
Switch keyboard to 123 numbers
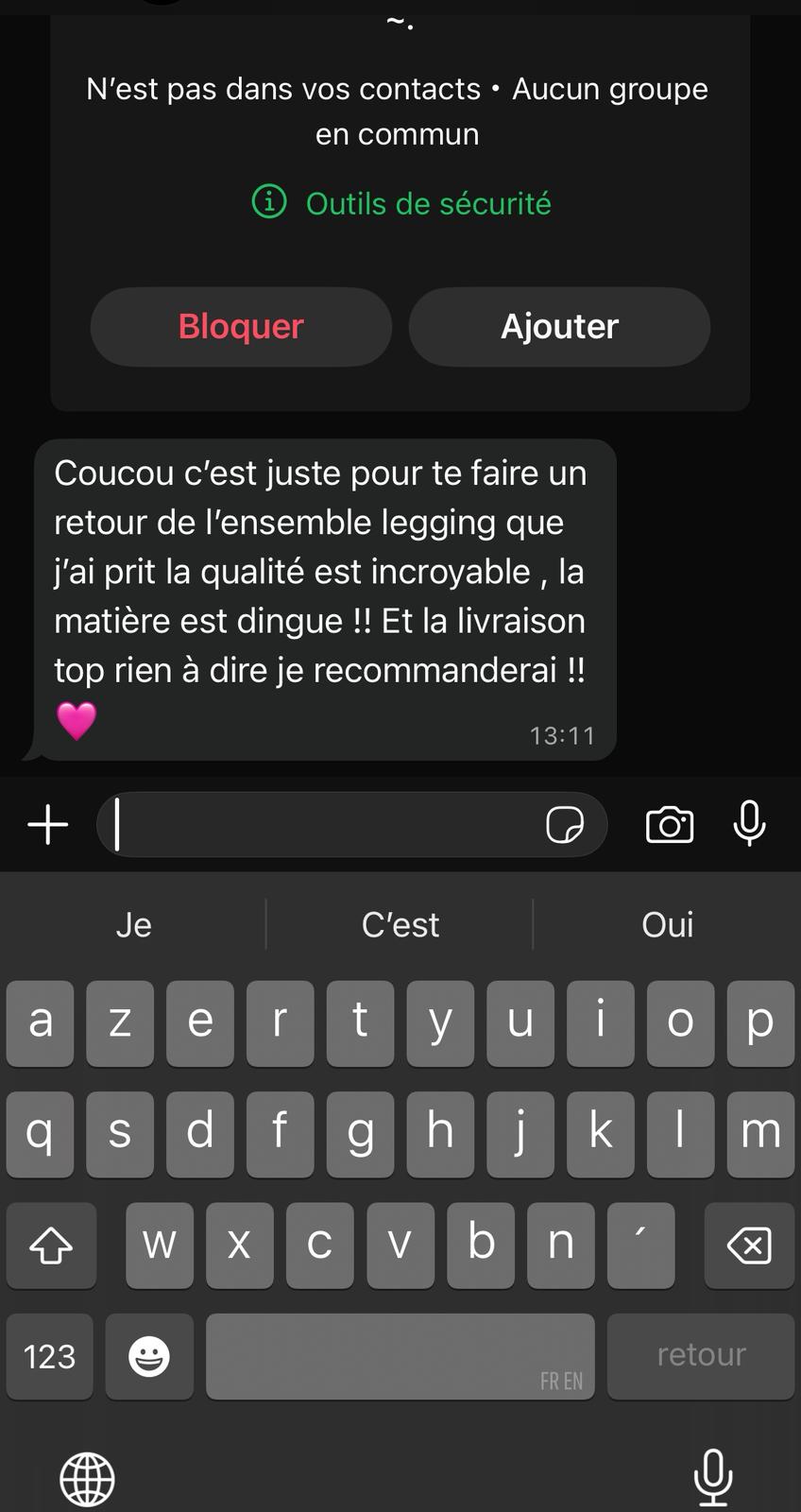[49, 1356]
